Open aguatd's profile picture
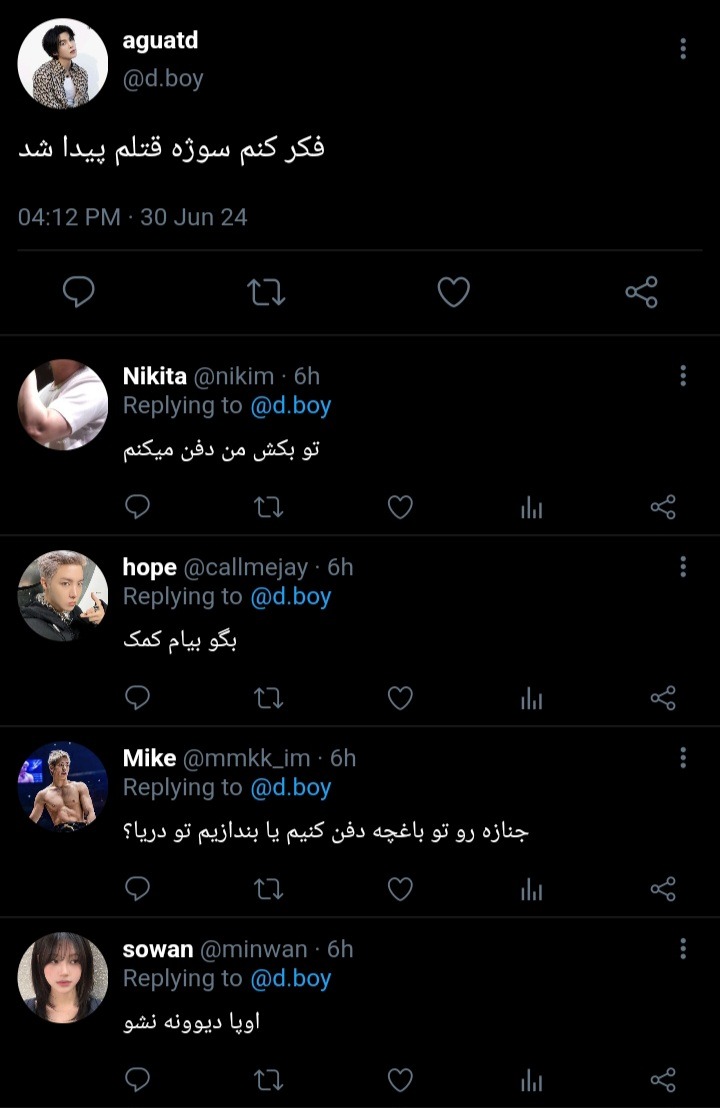Screen dimensions: 720x1108 (63, 64)
